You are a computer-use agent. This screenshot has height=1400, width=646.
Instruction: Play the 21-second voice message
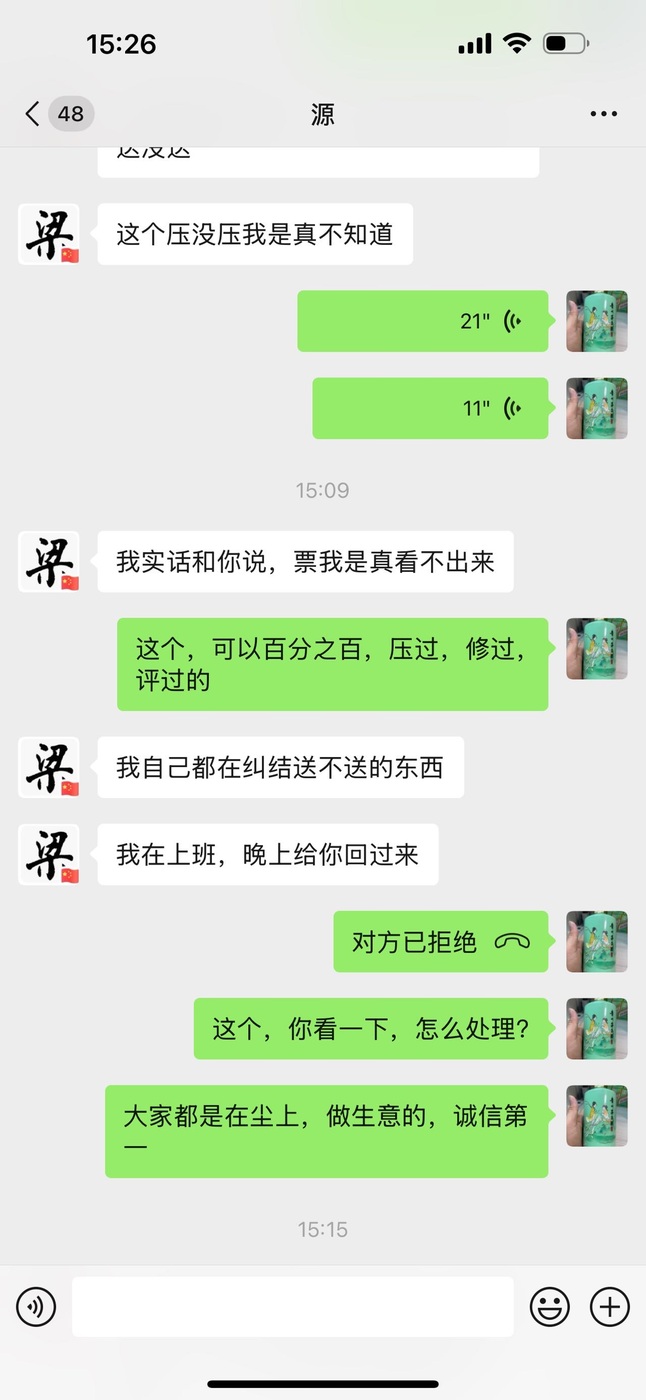coord(422,321)
